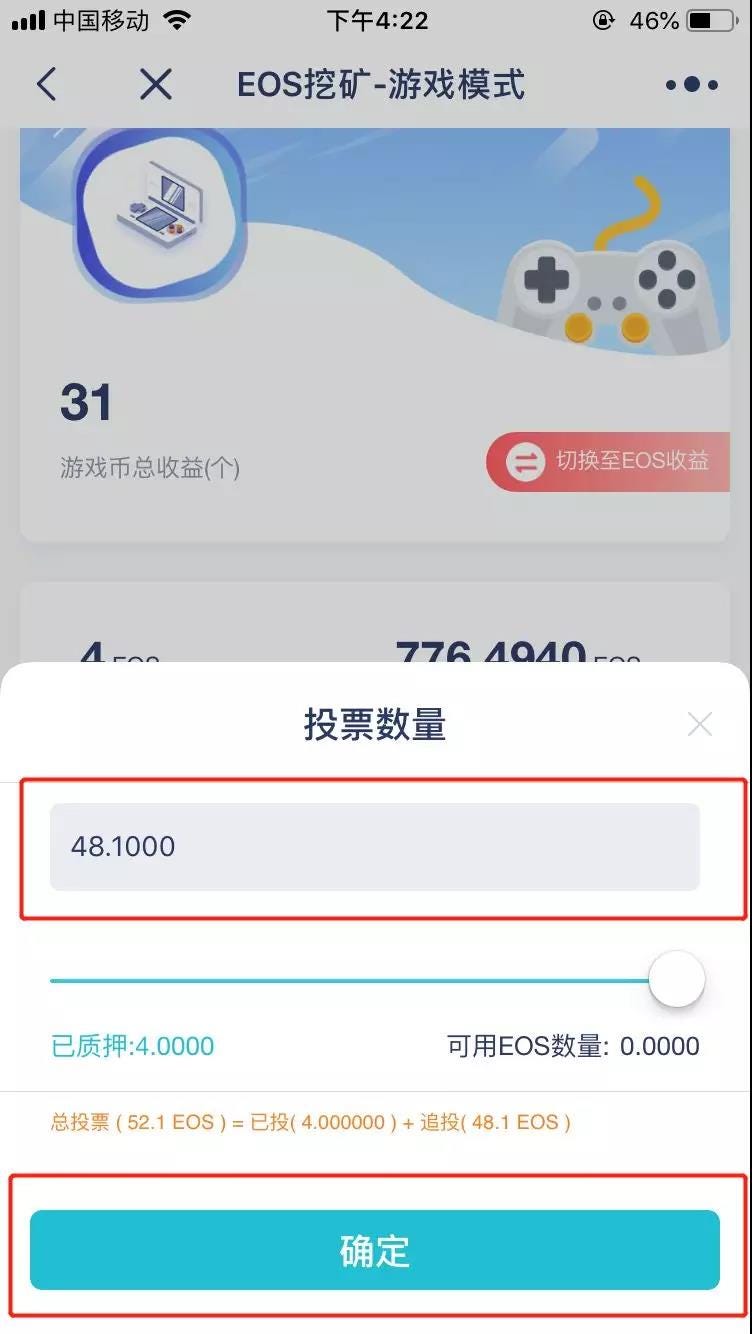Viewport: 752px width, 1334px height.
Task: Focus the vote amount field showing 48.1000
Action: (x=374, y=847)
